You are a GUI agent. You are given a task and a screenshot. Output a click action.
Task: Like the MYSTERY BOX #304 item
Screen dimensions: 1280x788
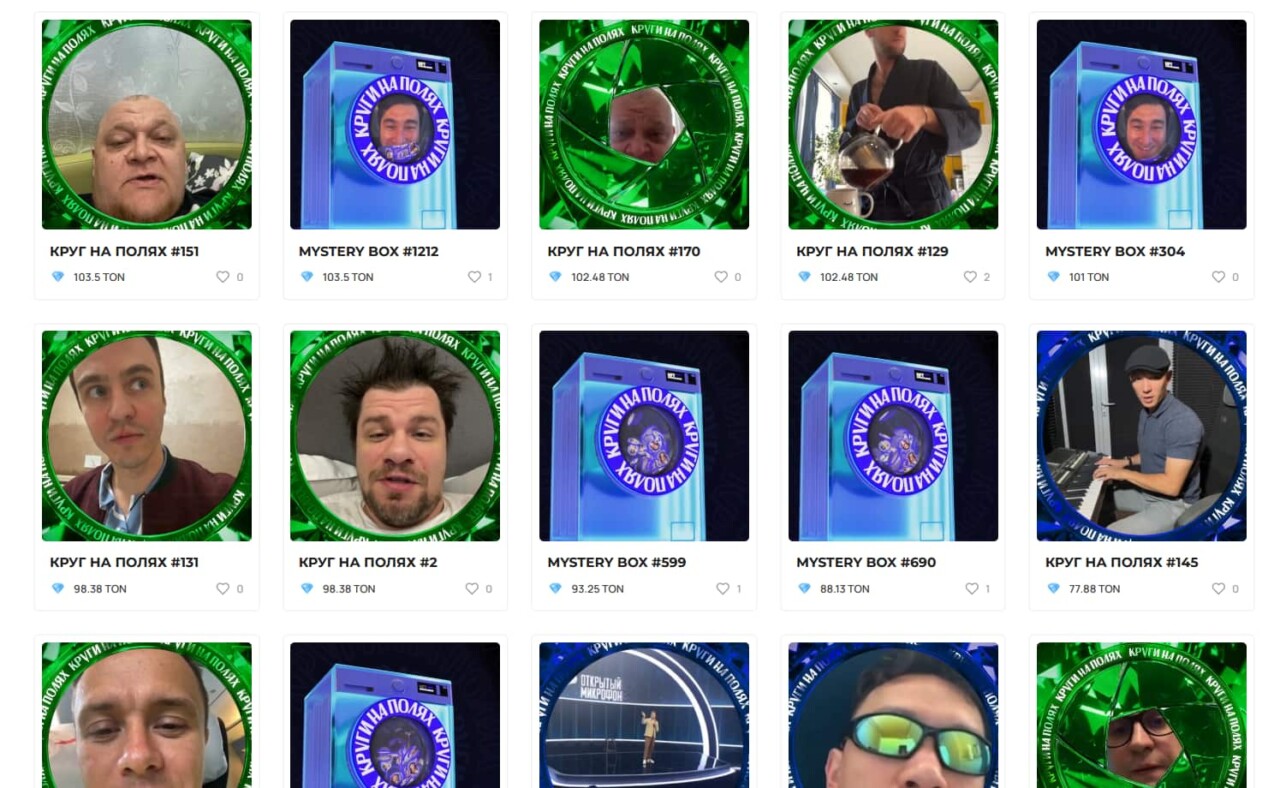[x=1218, y=277]
